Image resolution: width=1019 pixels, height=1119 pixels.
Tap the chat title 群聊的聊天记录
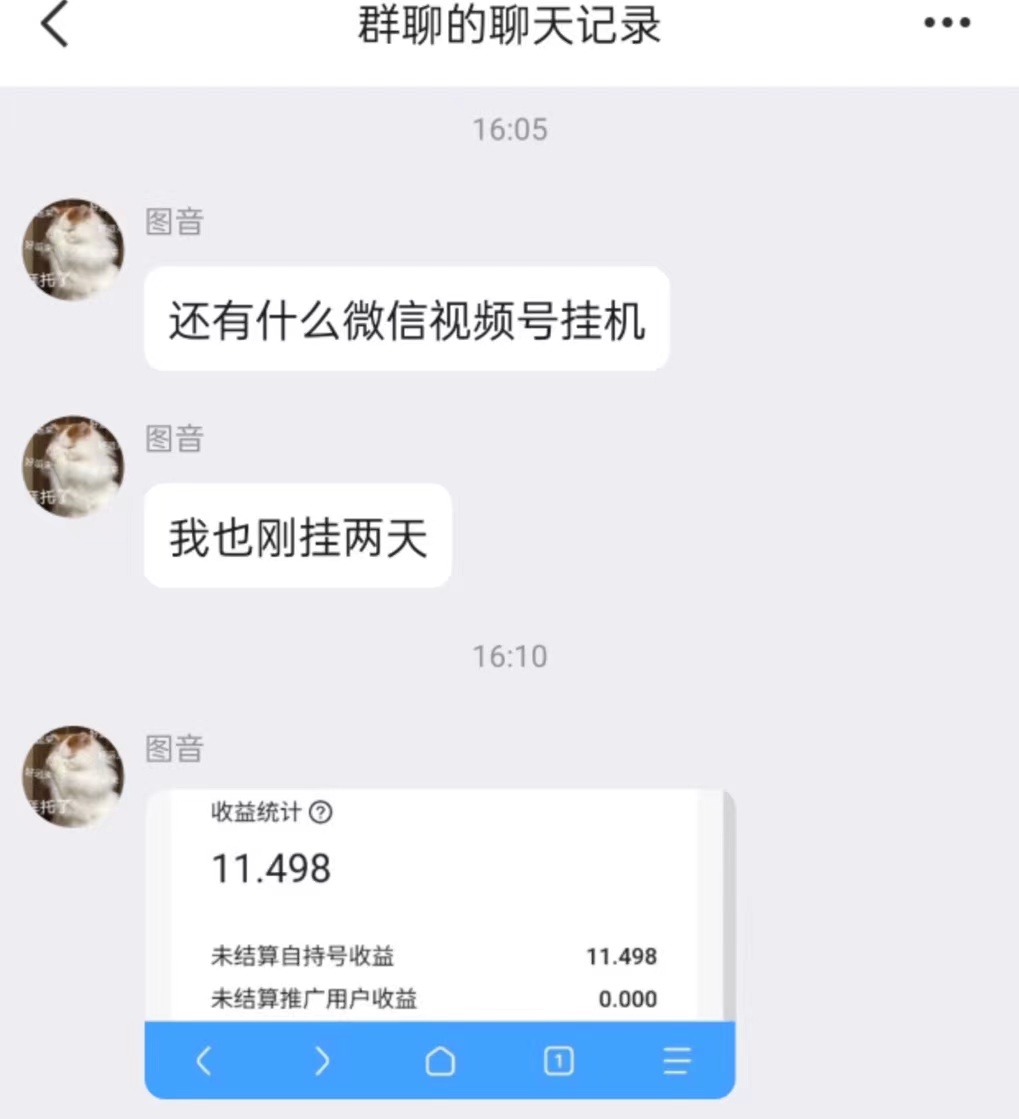point(509,27)
